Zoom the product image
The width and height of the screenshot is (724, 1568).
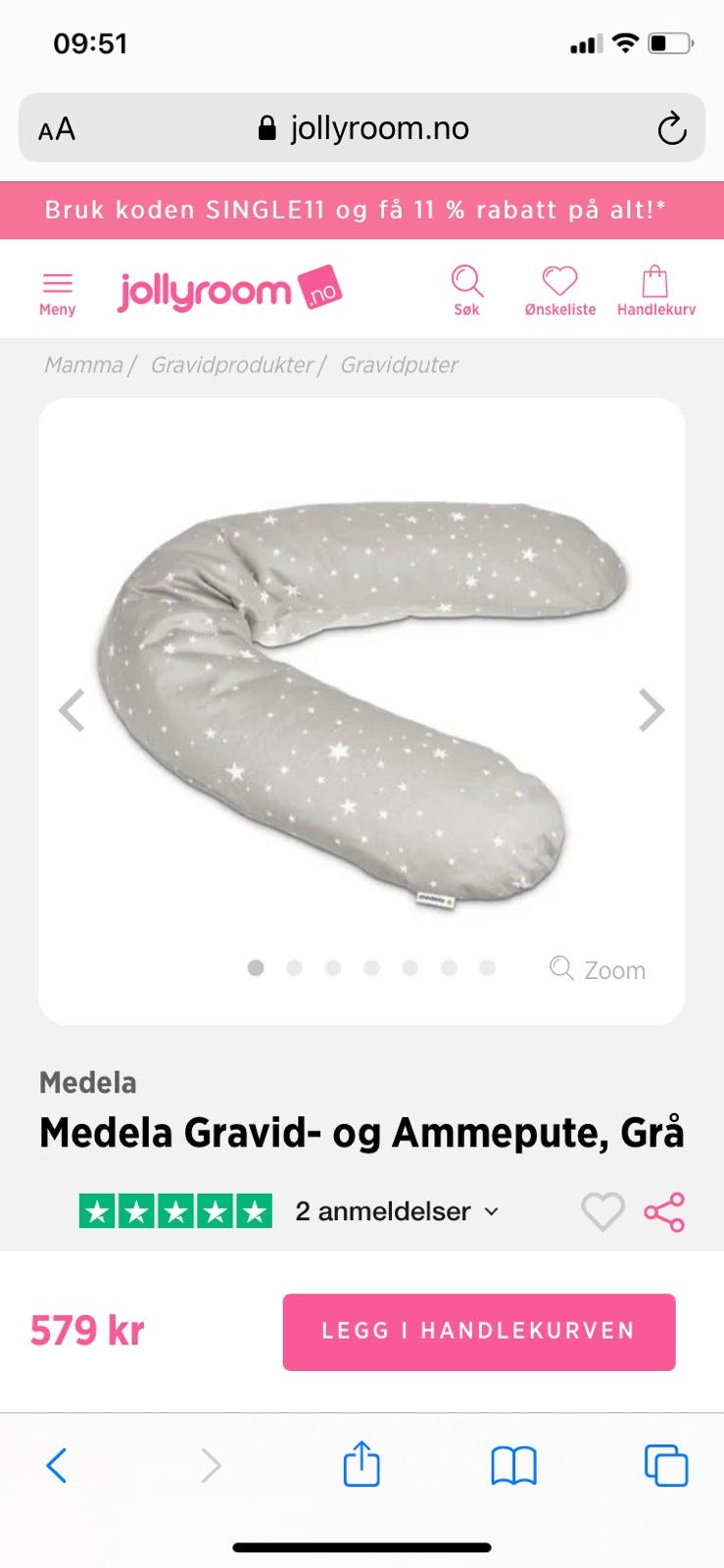click(598, 969)
